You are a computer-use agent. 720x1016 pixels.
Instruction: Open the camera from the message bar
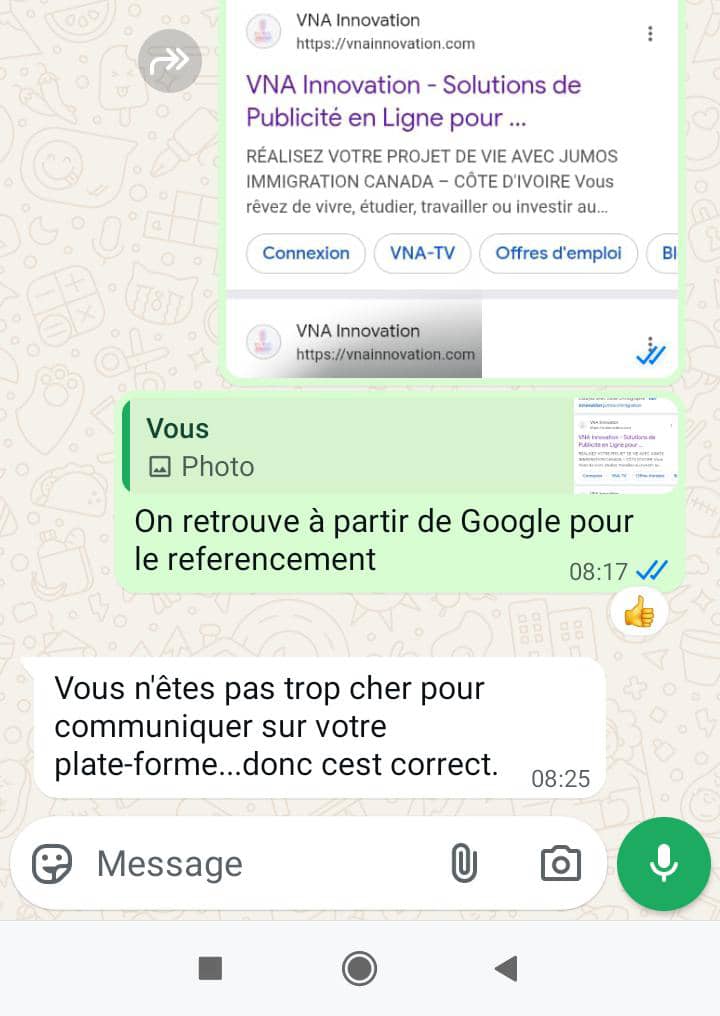coord(560,864)
